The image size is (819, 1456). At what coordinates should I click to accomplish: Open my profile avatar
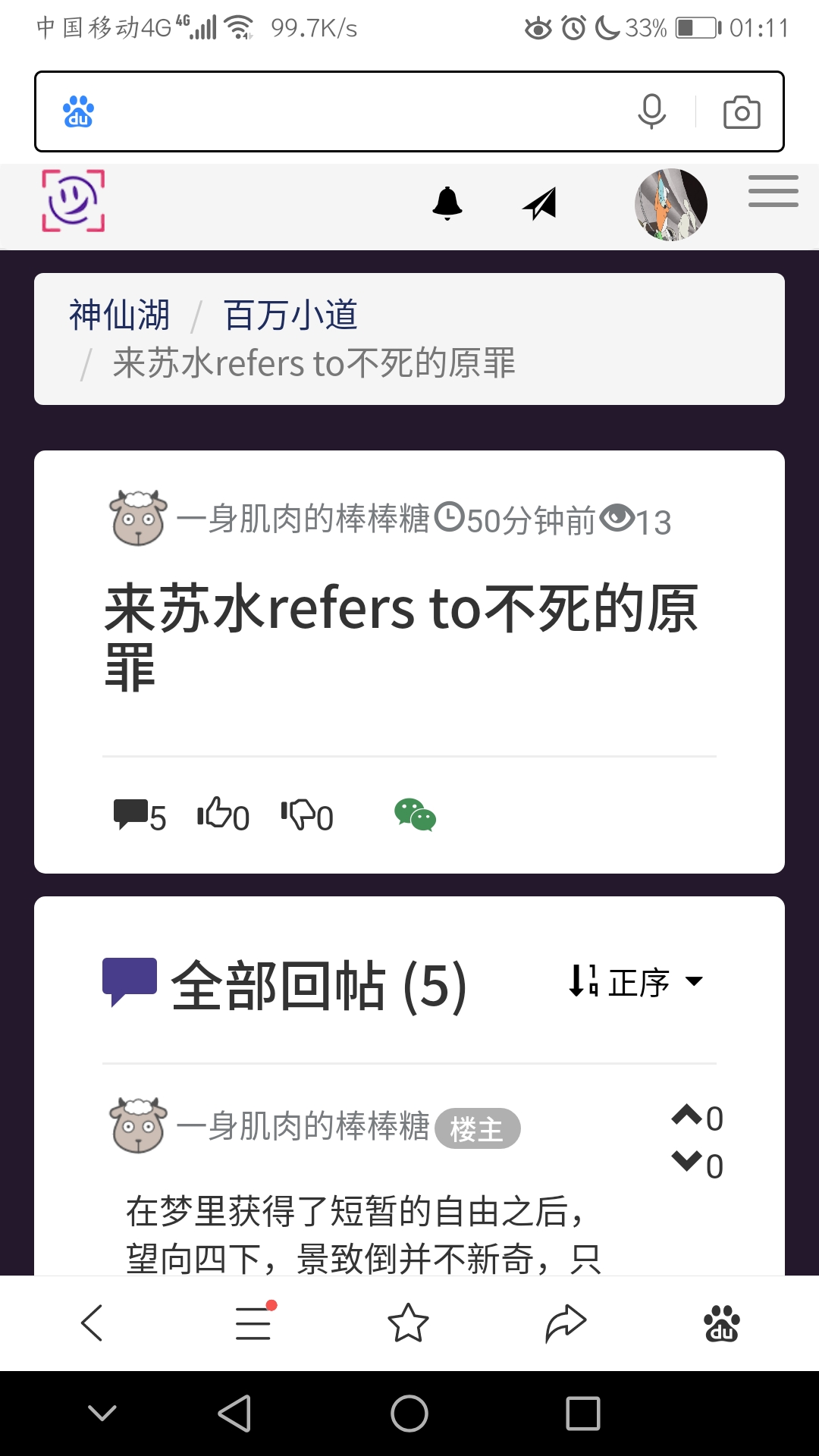[670, 205]
